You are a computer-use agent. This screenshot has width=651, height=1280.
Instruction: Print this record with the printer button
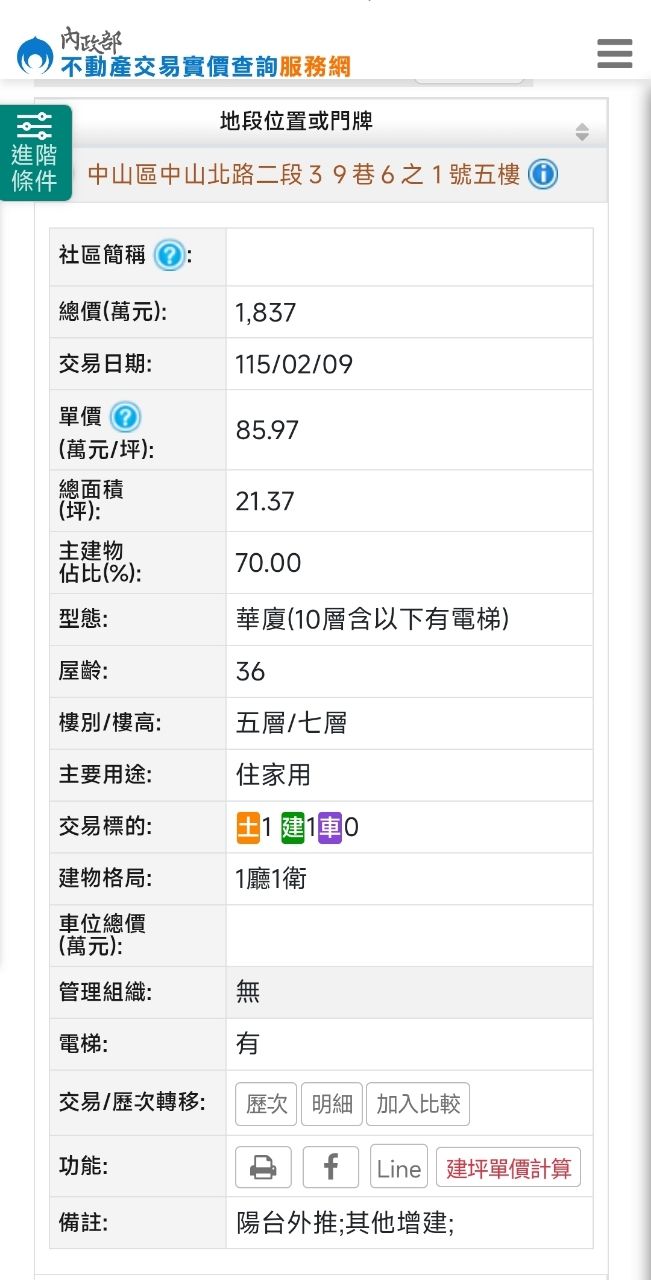(x=263, y=1167)
